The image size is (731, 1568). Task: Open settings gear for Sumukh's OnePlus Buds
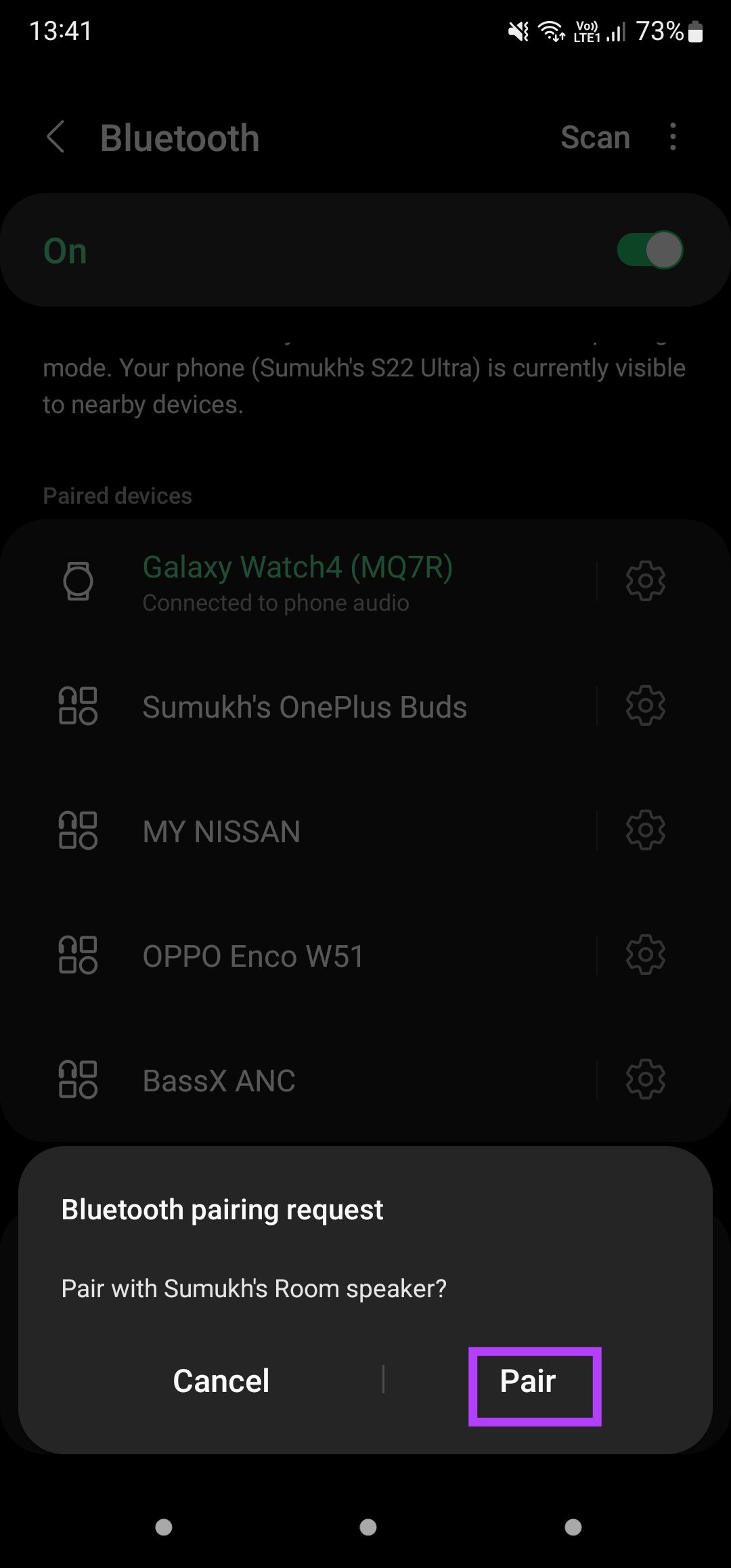645,706
